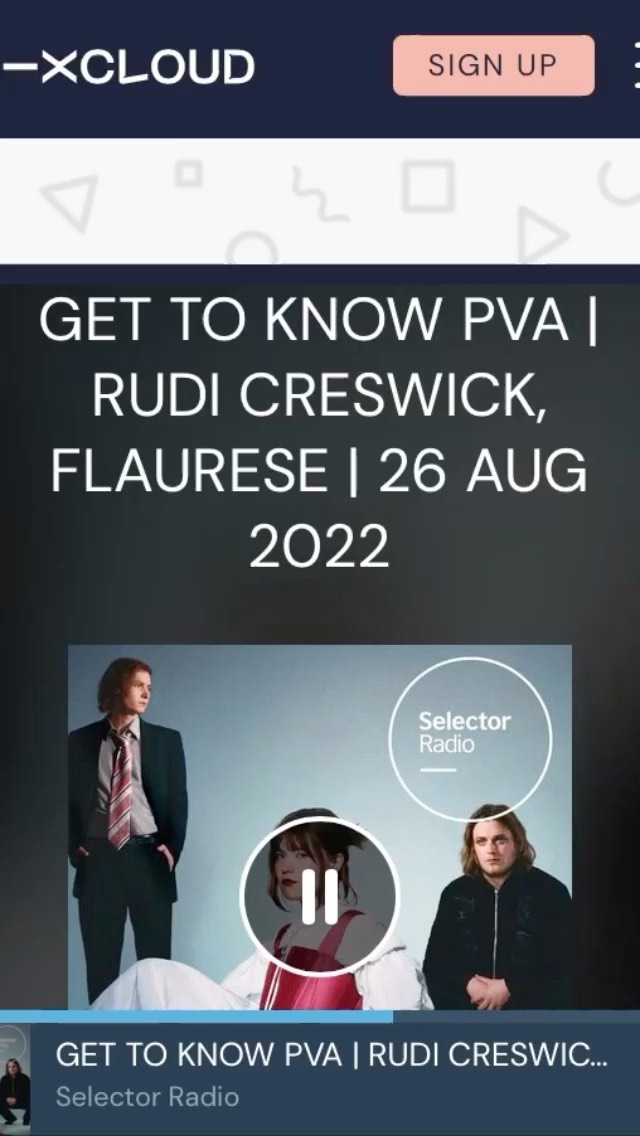The image size is (640, 1136).
Task: Pause the Selector Radio show
Action: click(319, 896)
